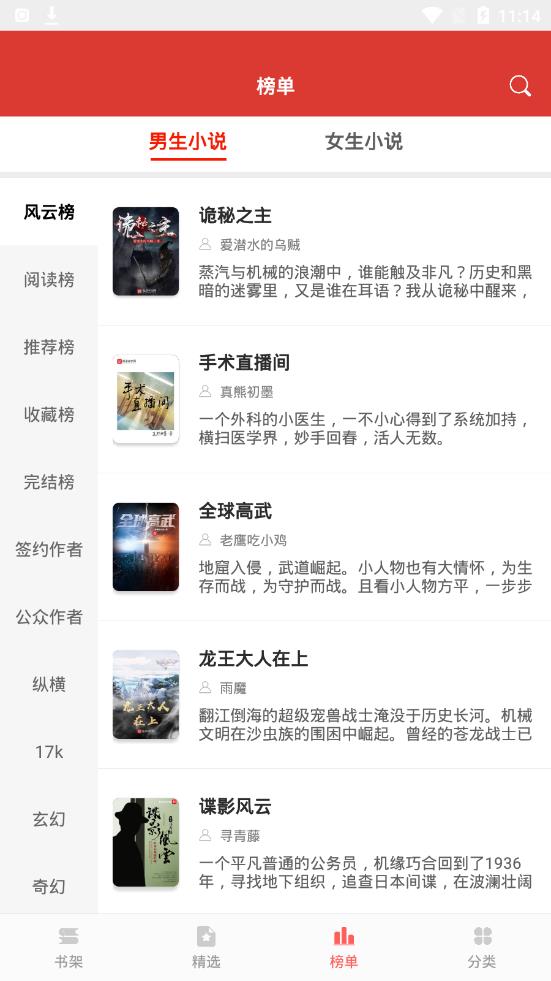Open the 分类 categories tab
Viewport: 551px width, 981px height.
pos(482,948)
